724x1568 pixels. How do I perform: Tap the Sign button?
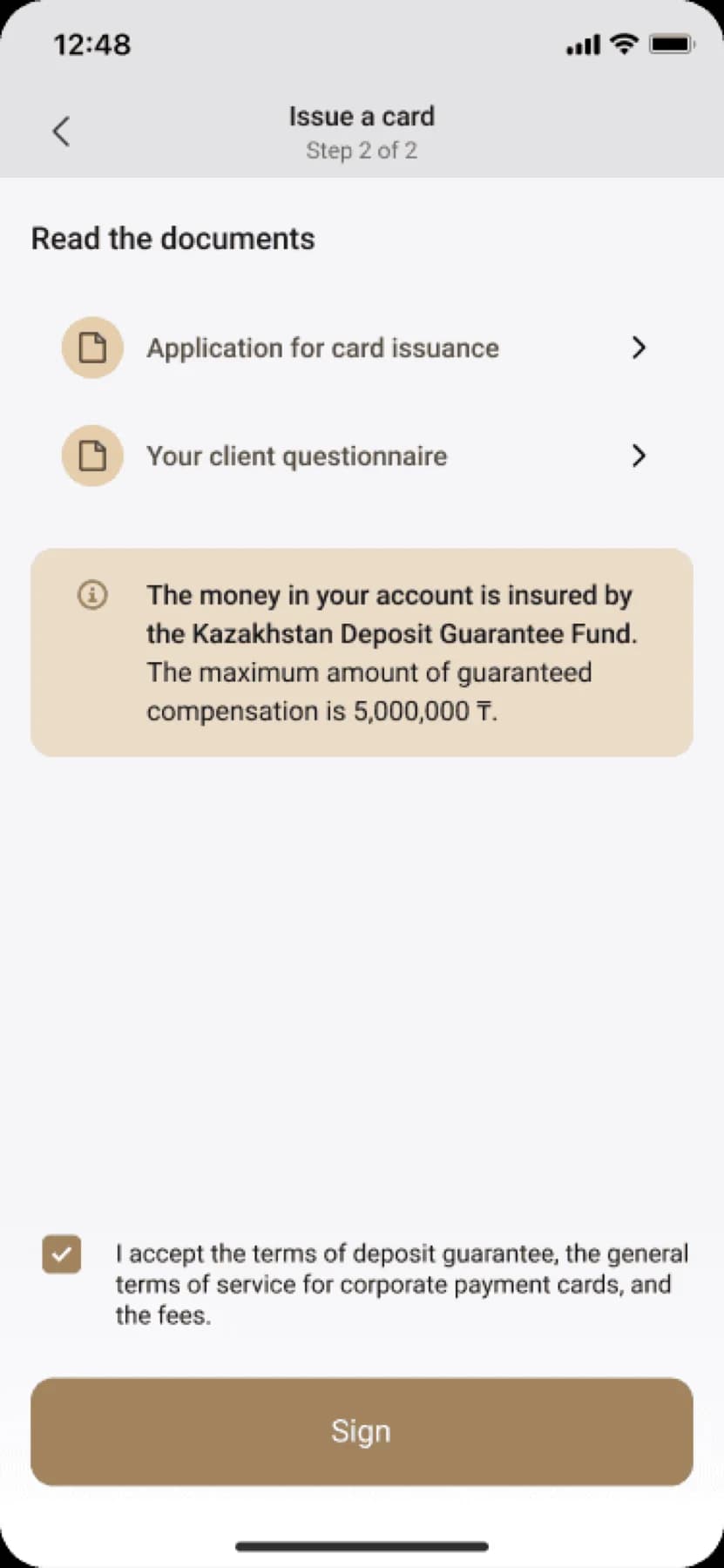362,1431
